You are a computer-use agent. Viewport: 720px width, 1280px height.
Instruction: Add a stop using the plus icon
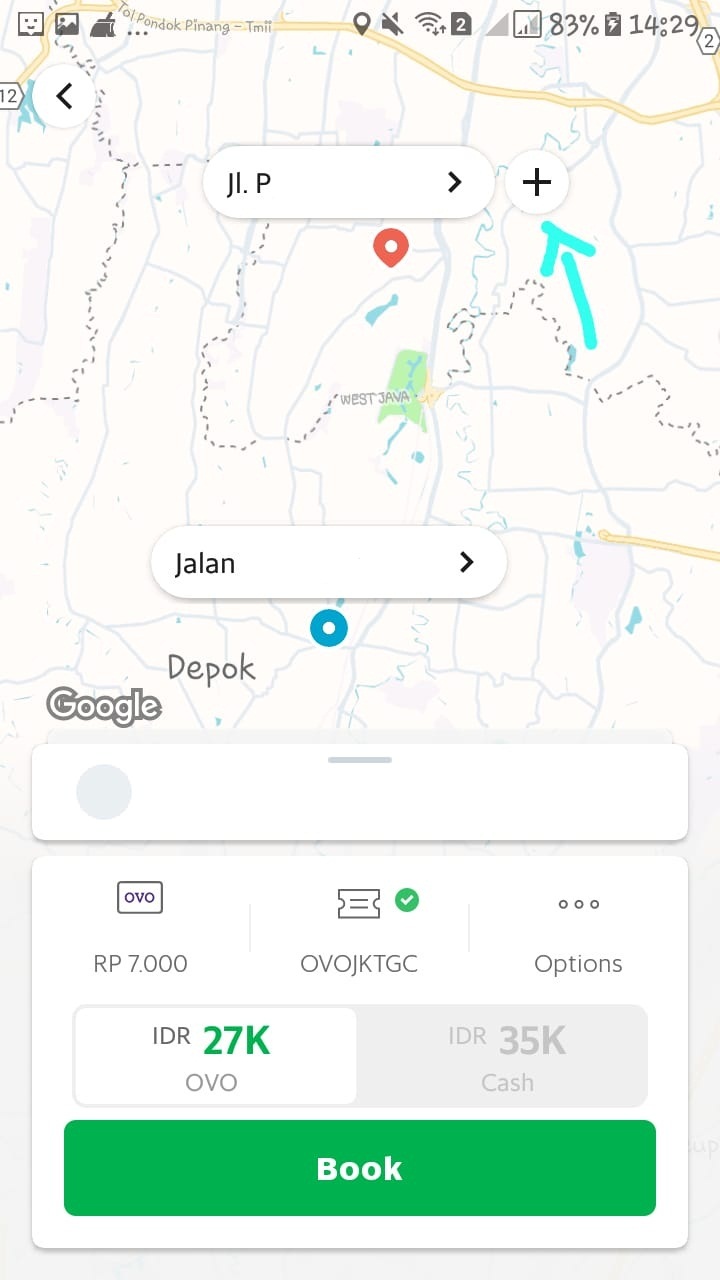tap(536, 182)
